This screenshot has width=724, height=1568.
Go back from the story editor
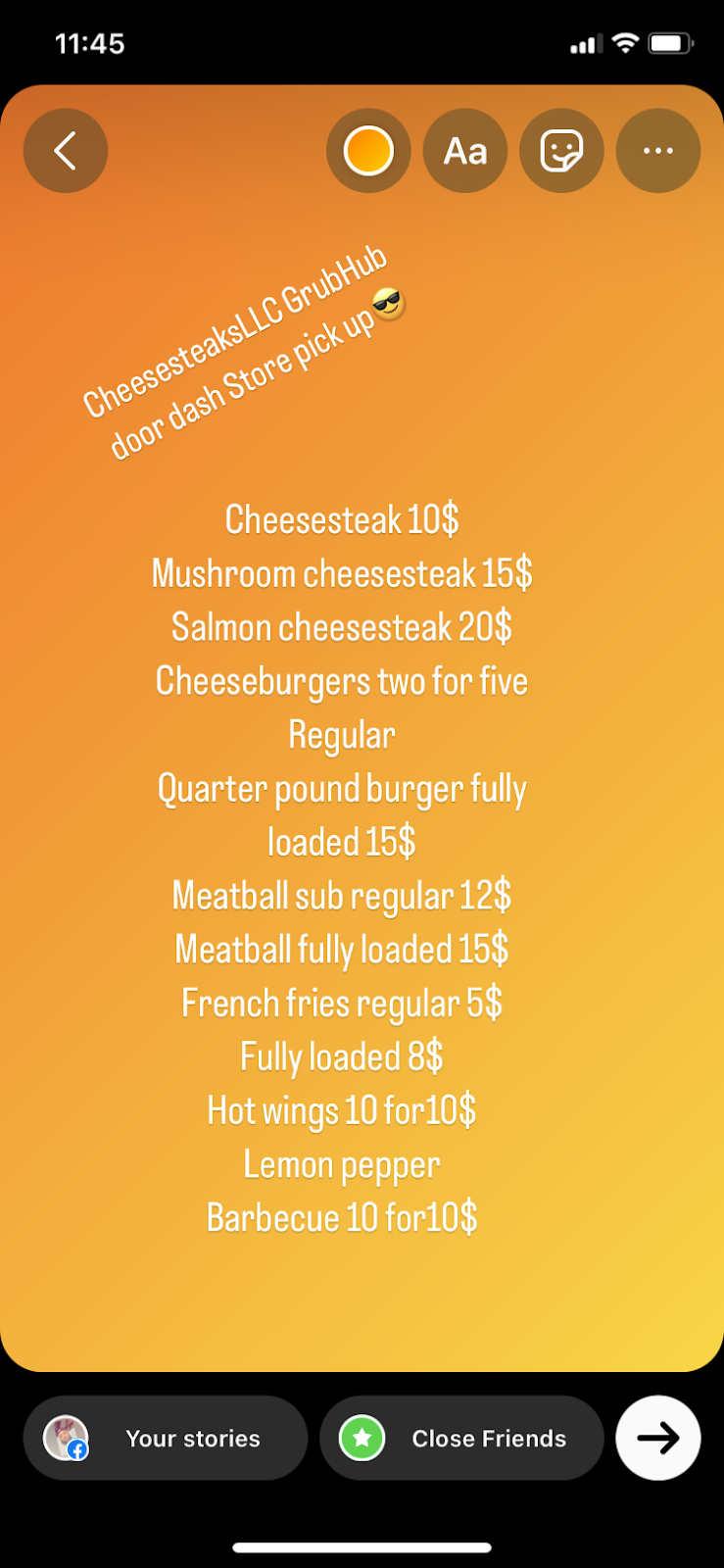pos(66,151)
